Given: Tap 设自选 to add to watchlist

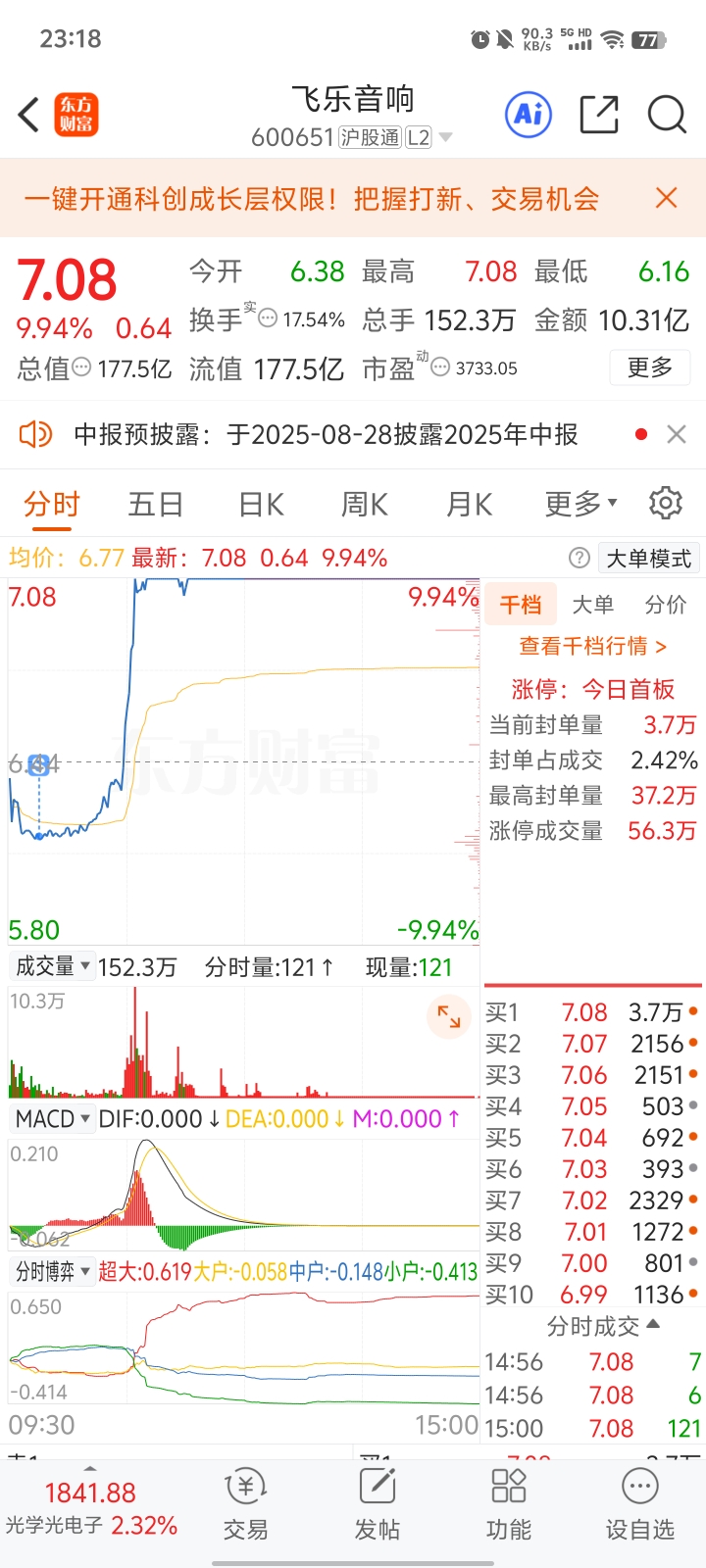Looking at the screenshot, I should pos(639,1505).
